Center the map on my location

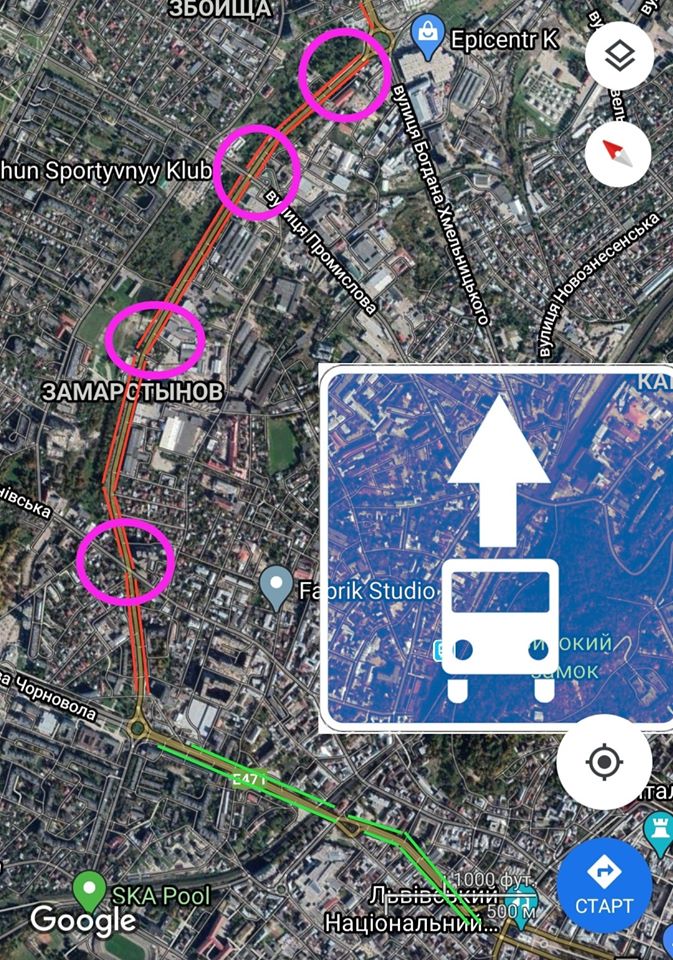[x=604, y=763]
